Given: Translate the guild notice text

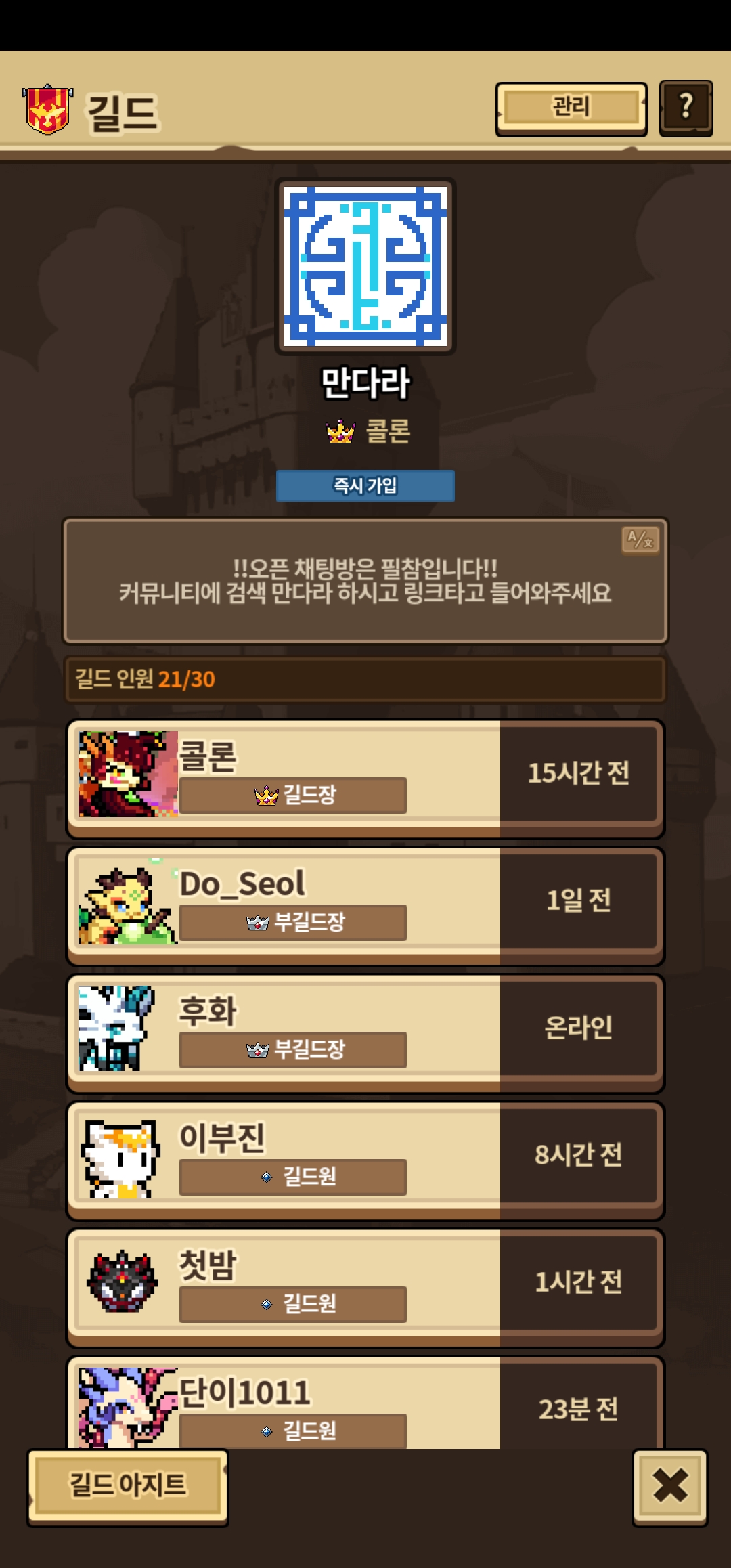Looking at the screenshot, I should point(640,540).
